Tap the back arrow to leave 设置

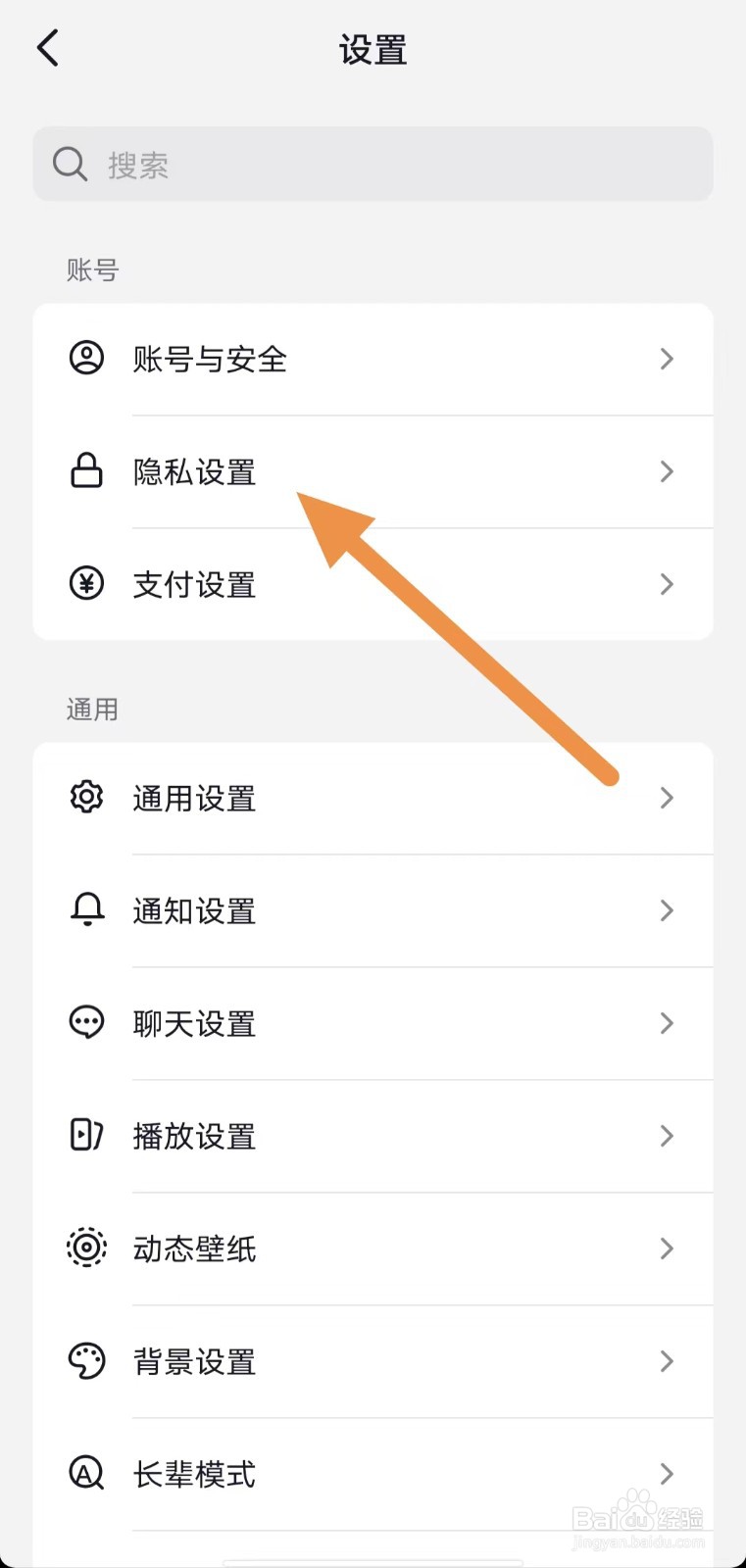[x=47, y=46]
